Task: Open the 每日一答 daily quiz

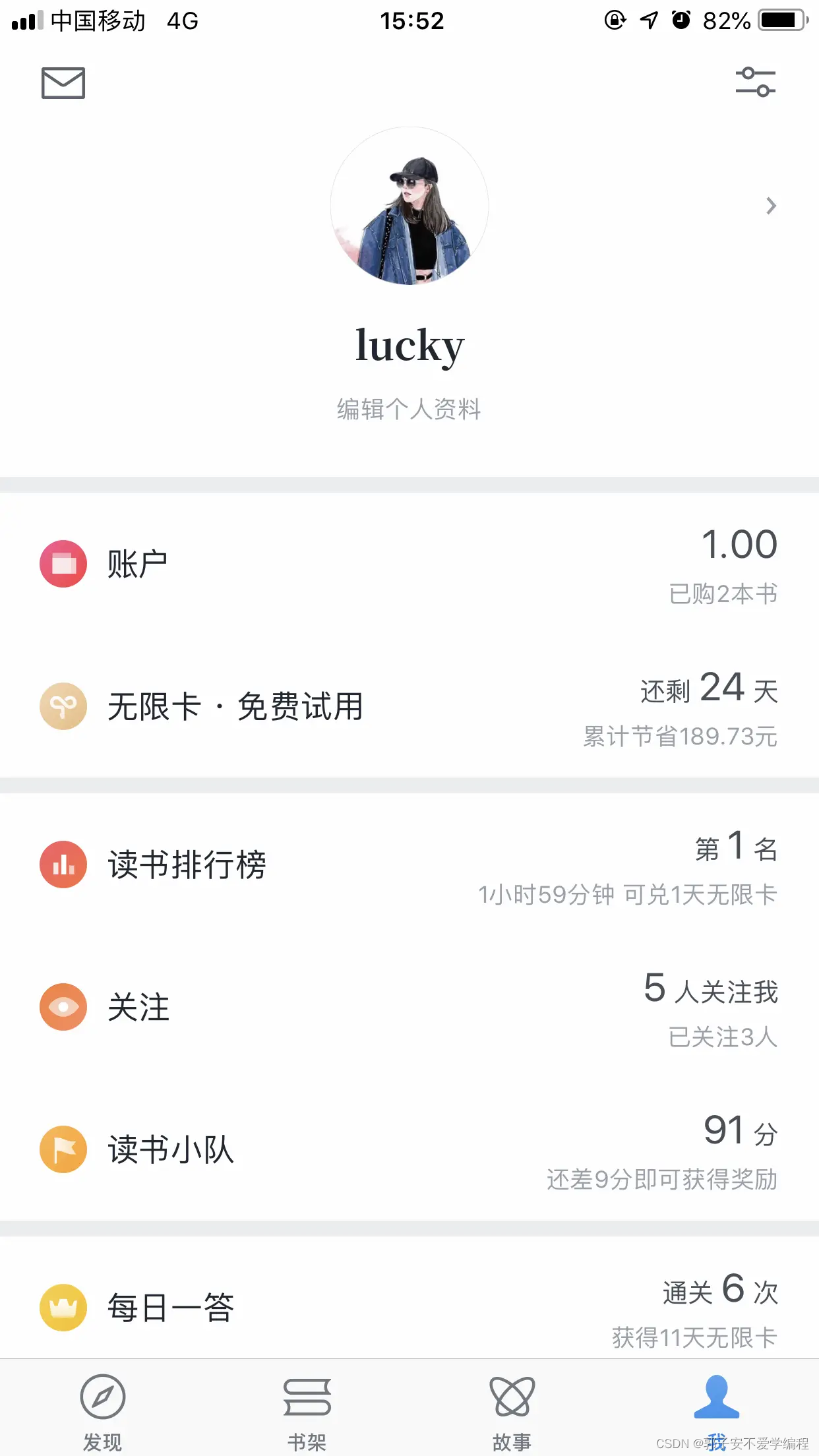Action: point(409,1307)
